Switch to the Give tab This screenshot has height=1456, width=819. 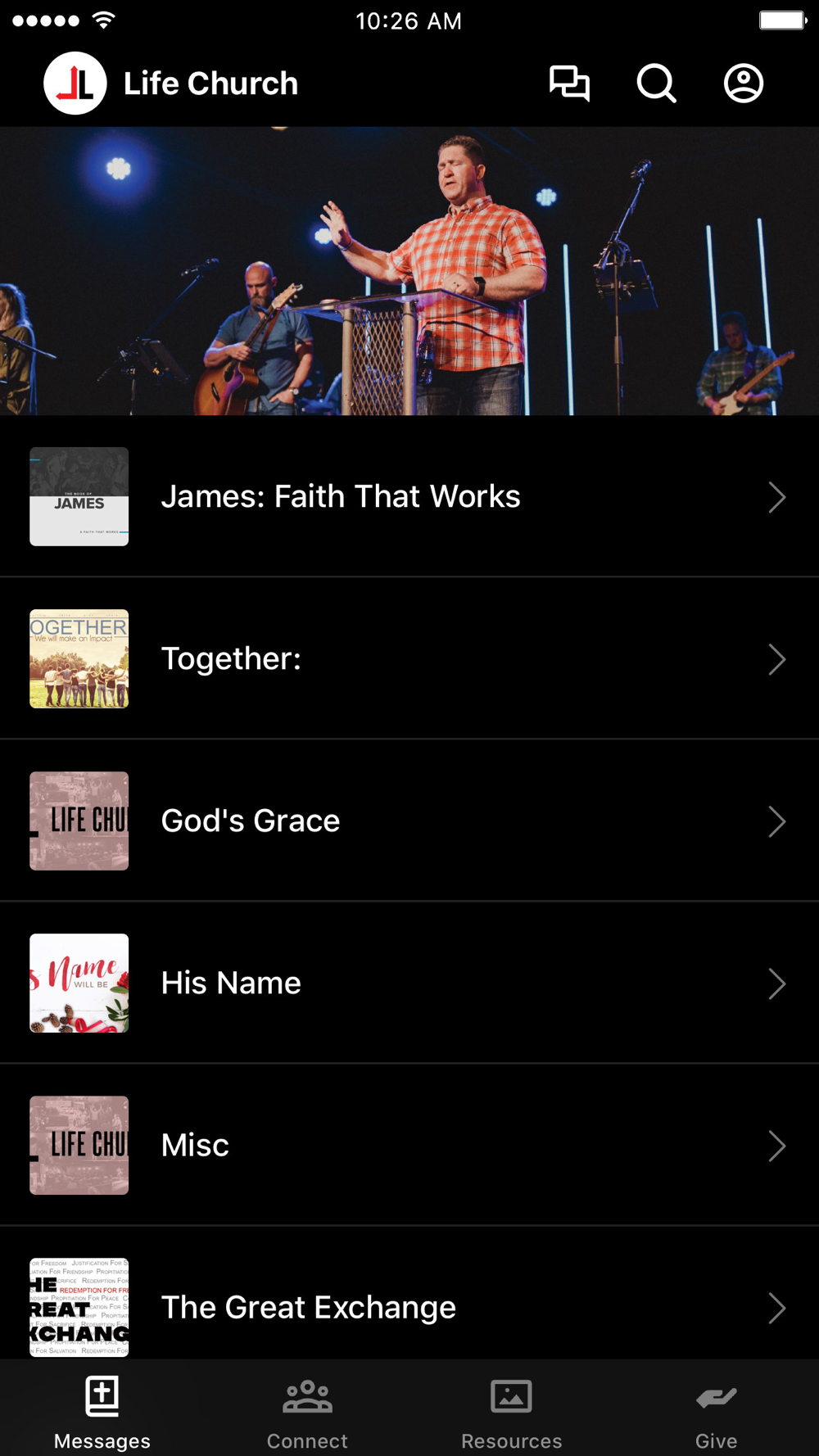tap(716, 1412)
